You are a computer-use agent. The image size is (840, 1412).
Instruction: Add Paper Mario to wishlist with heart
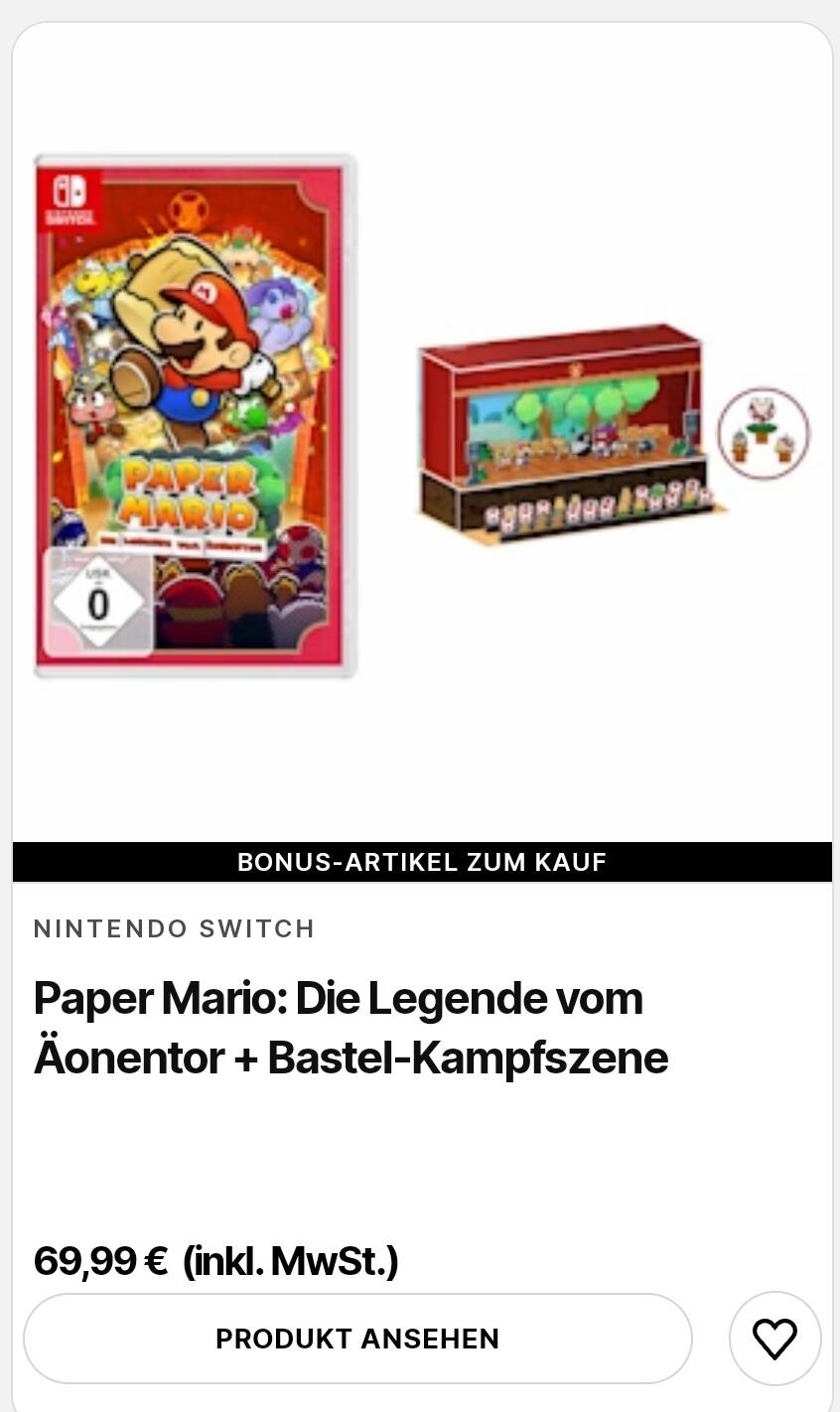(774, 1339)
